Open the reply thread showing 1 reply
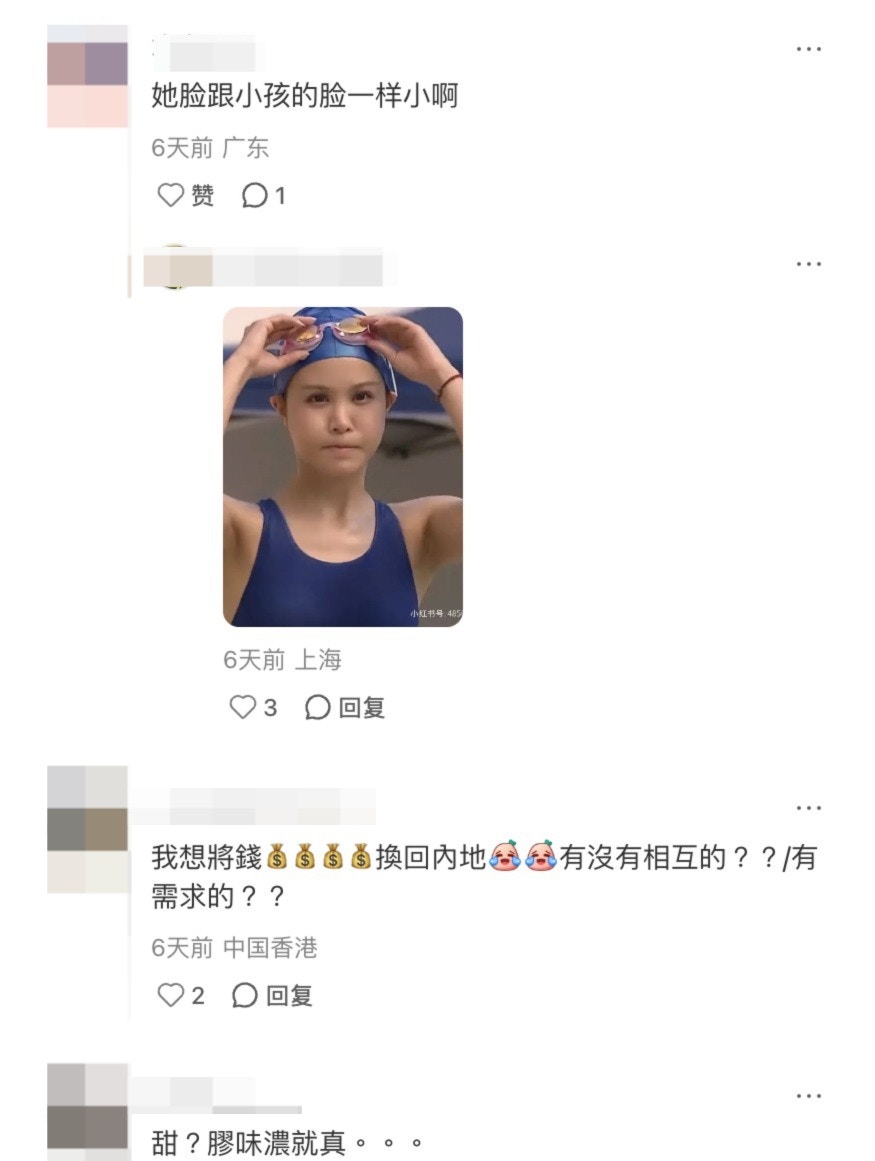 point(264,195)
